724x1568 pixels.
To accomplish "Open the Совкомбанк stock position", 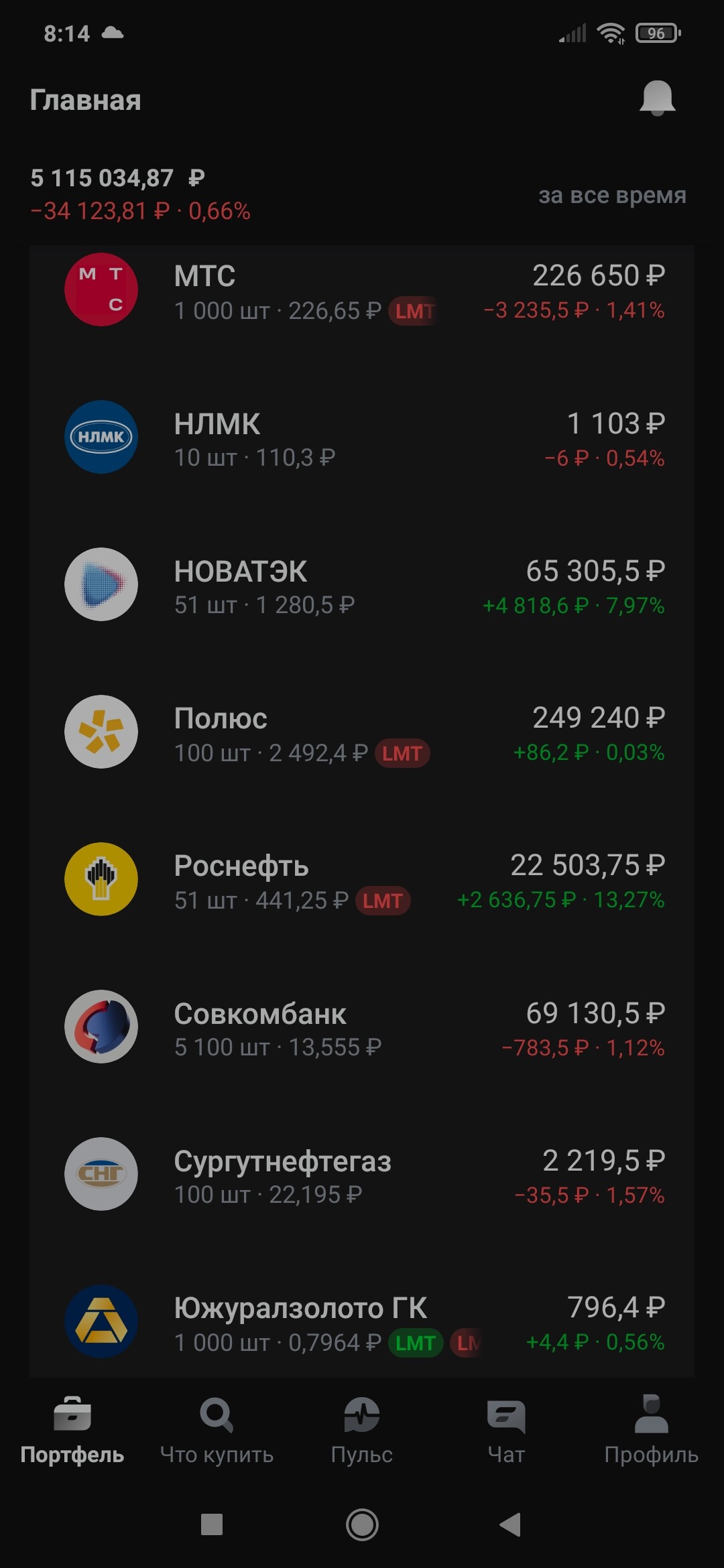I will point(362,1029).
